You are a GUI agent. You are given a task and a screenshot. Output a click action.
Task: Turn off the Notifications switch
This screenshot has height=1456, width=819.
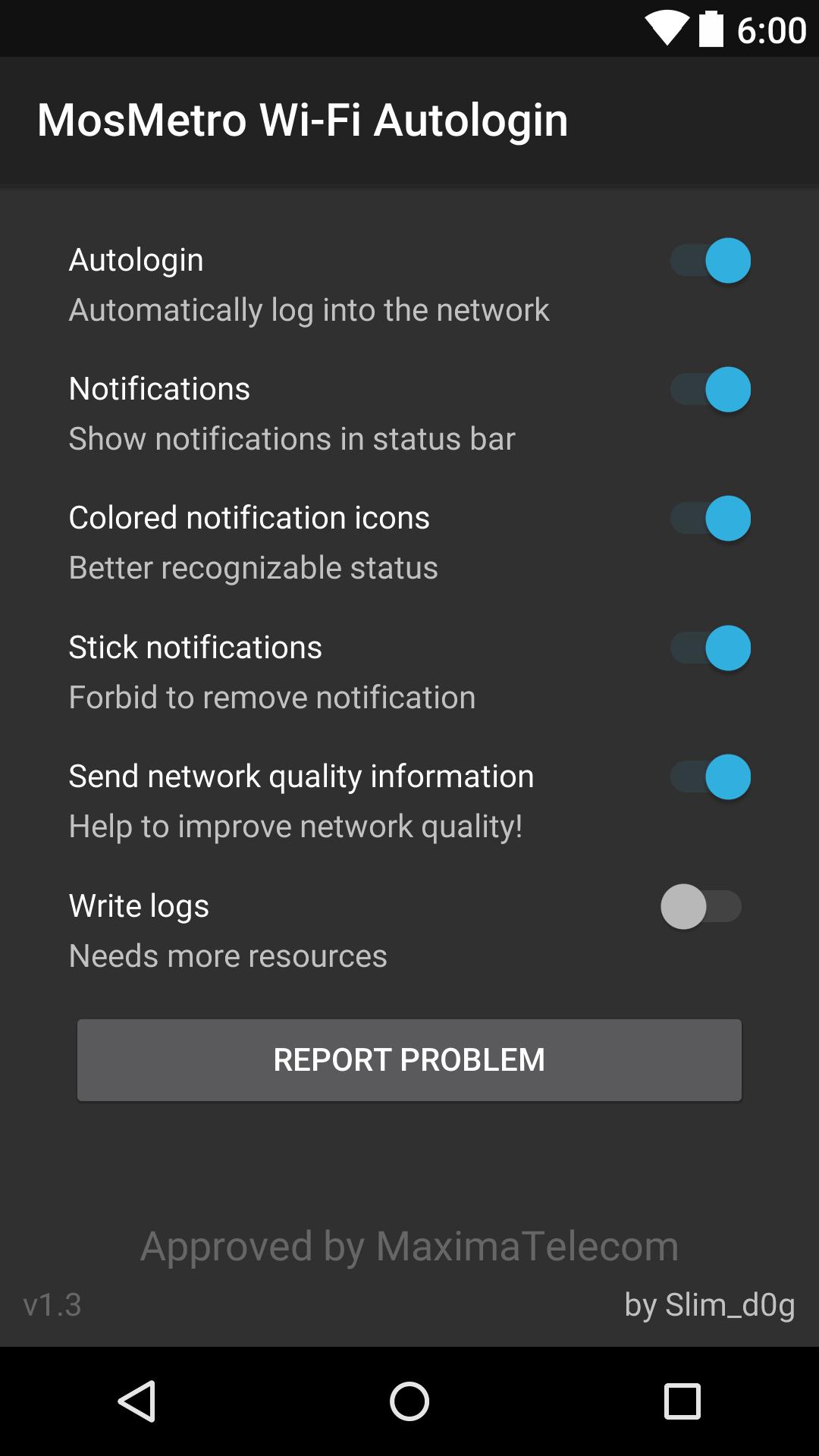(710, 389)
